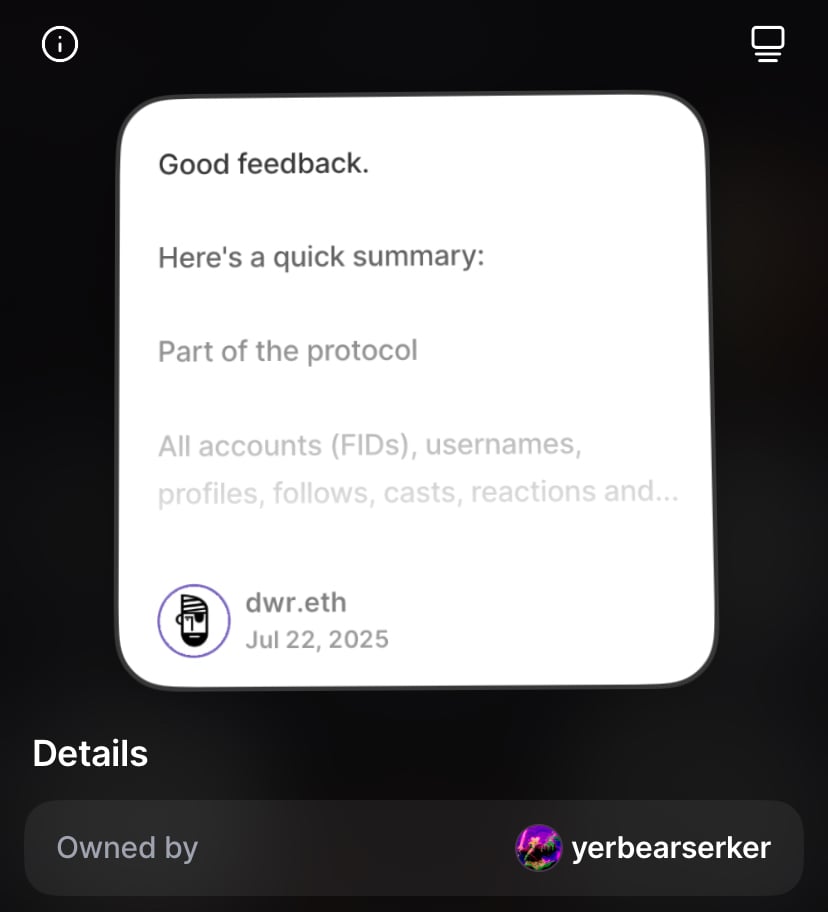Open the dwr.eth cast card
Screen dimensions: 828x912
click(416, 390)
